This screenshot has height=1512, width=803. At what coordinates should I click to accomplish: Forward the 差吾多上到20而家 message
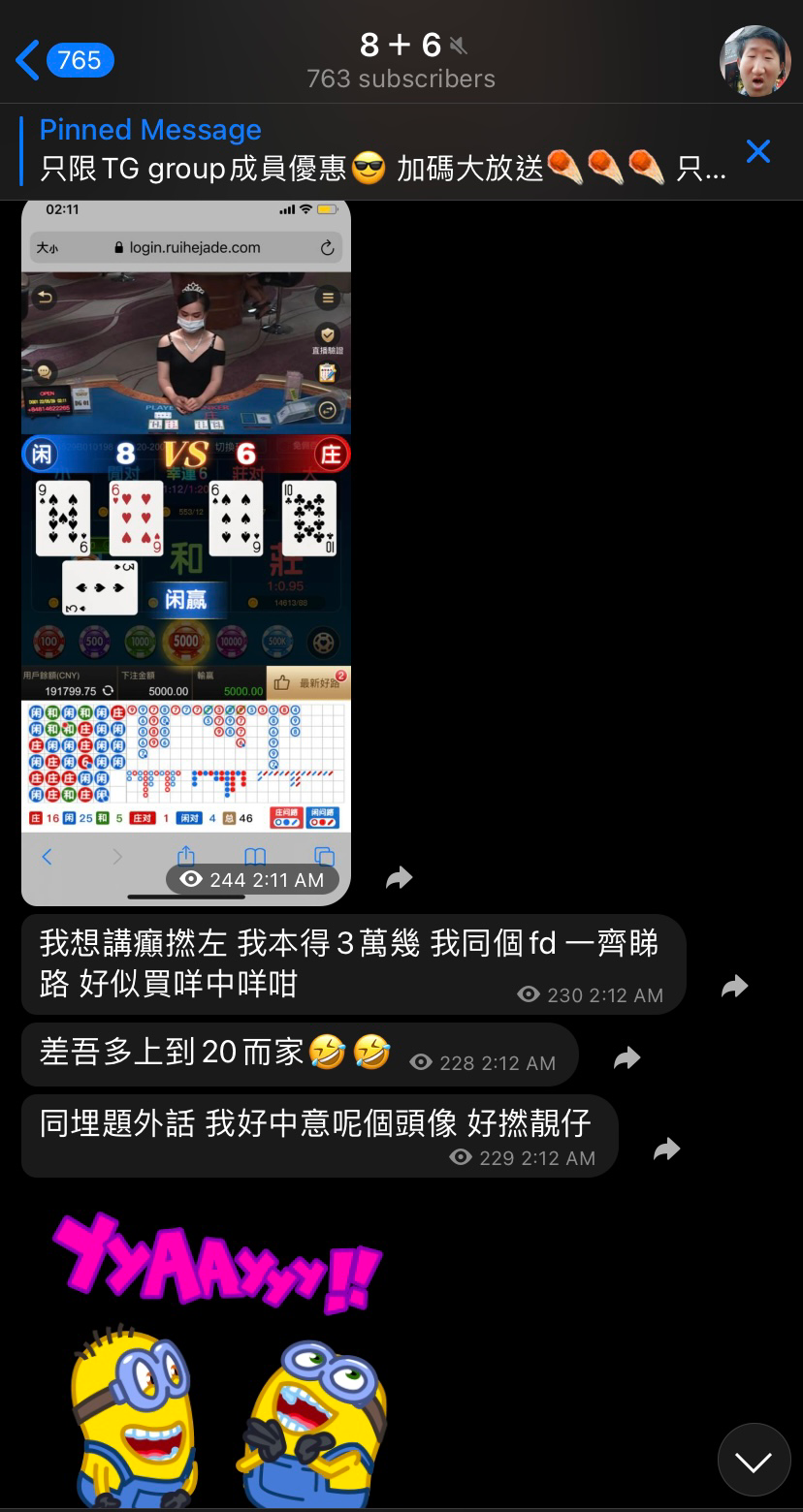click(x=627, y=1057)
